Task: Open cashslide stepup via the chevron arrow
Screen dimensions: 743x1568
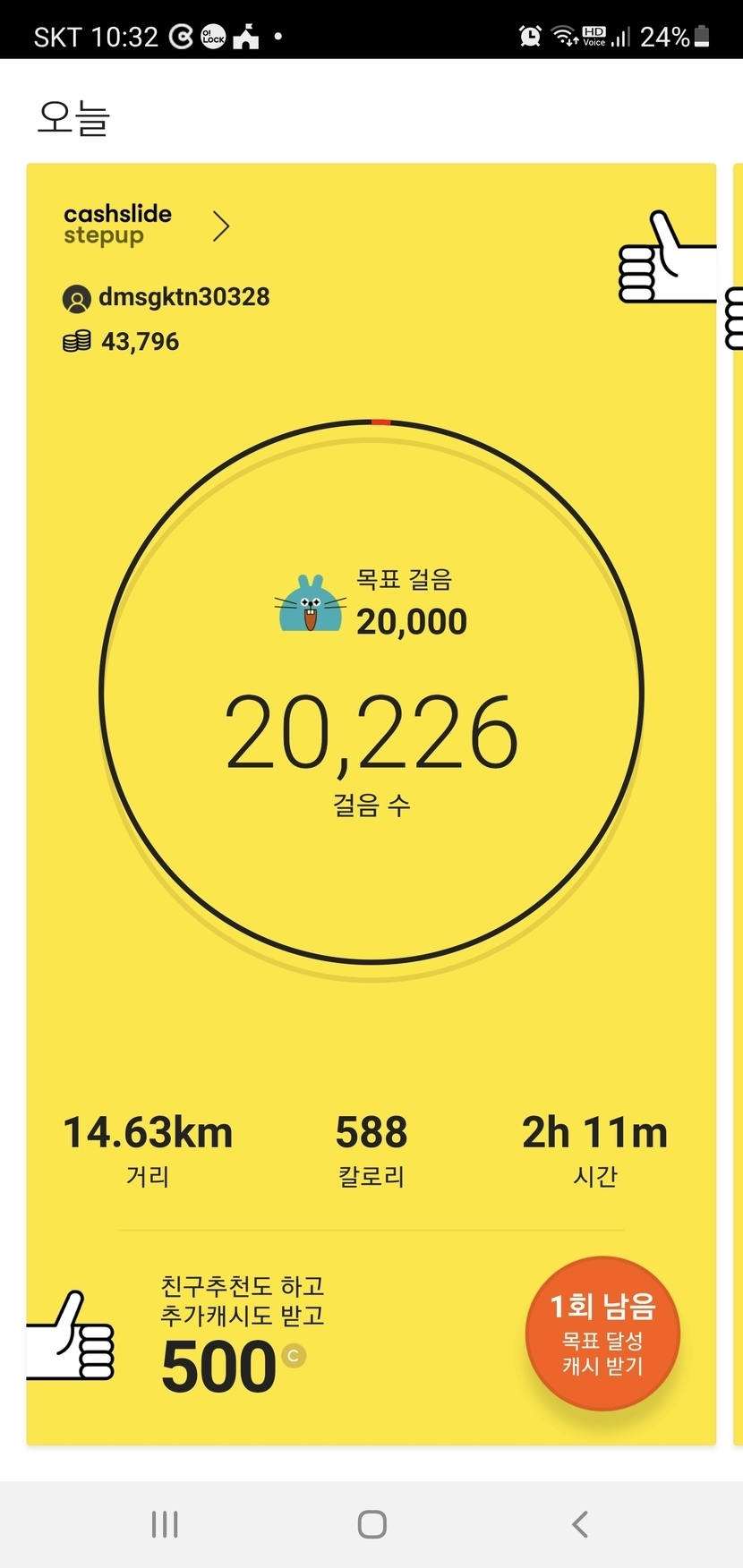Action: 221,226
